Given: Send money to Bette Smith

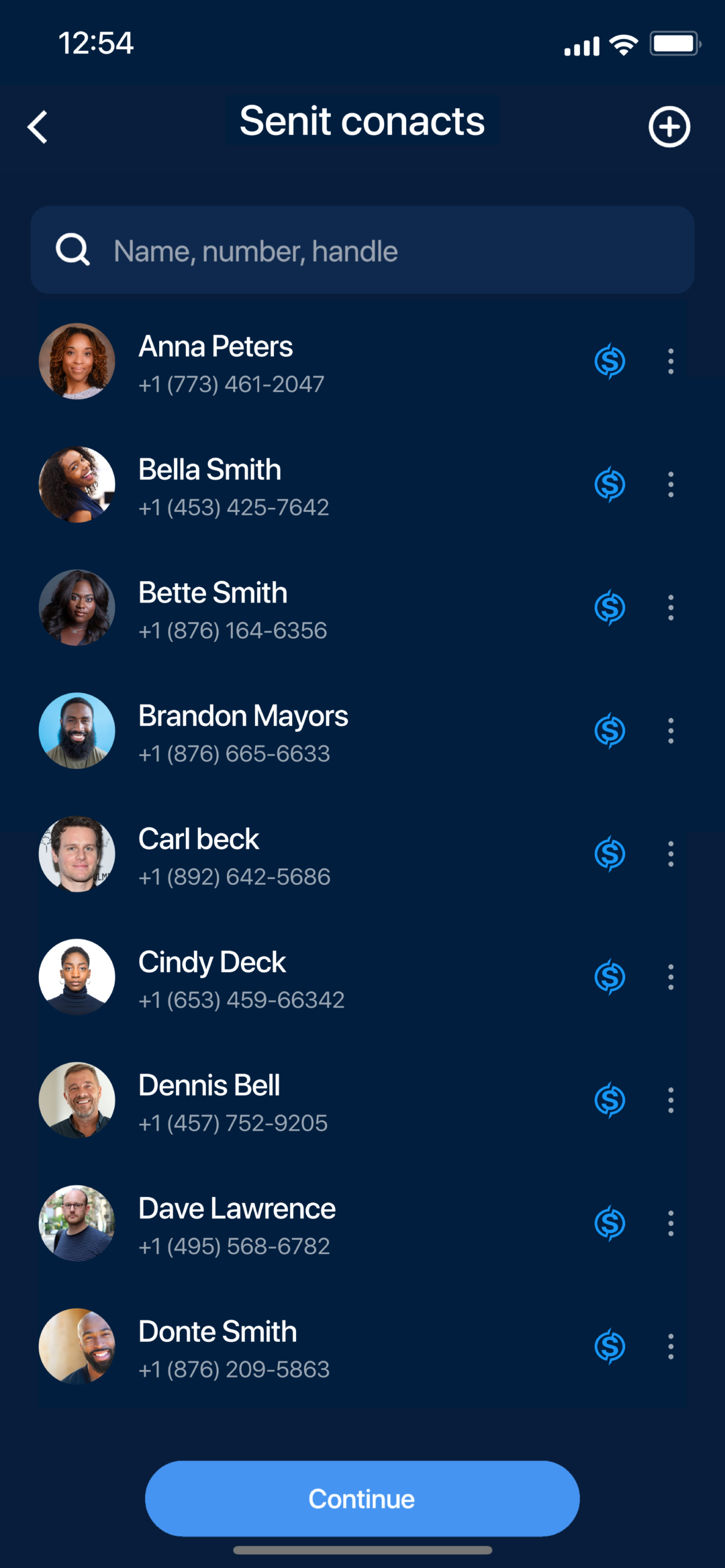Looking at the screenshot, I should [x=610, y=607].
